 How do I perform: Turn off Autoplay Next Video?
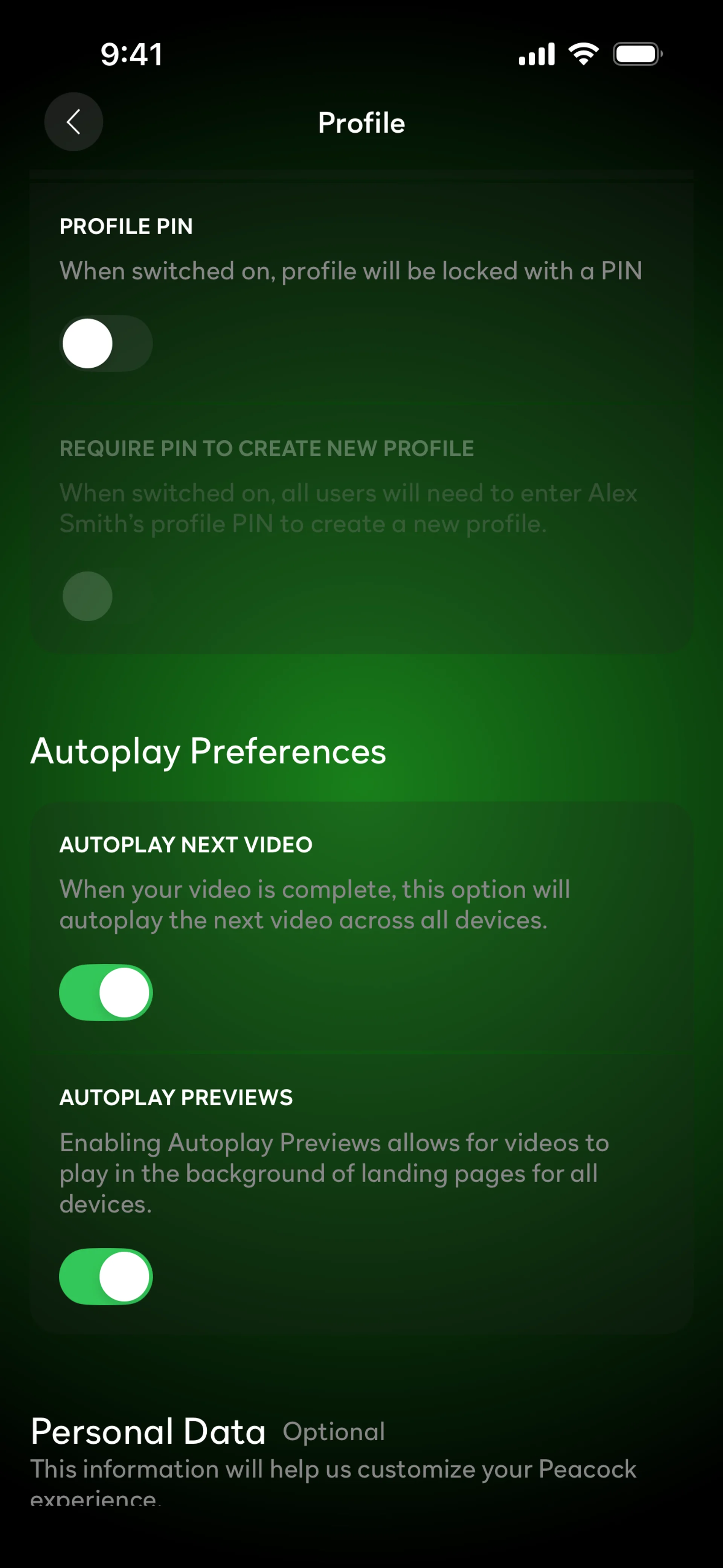point(106,993)
